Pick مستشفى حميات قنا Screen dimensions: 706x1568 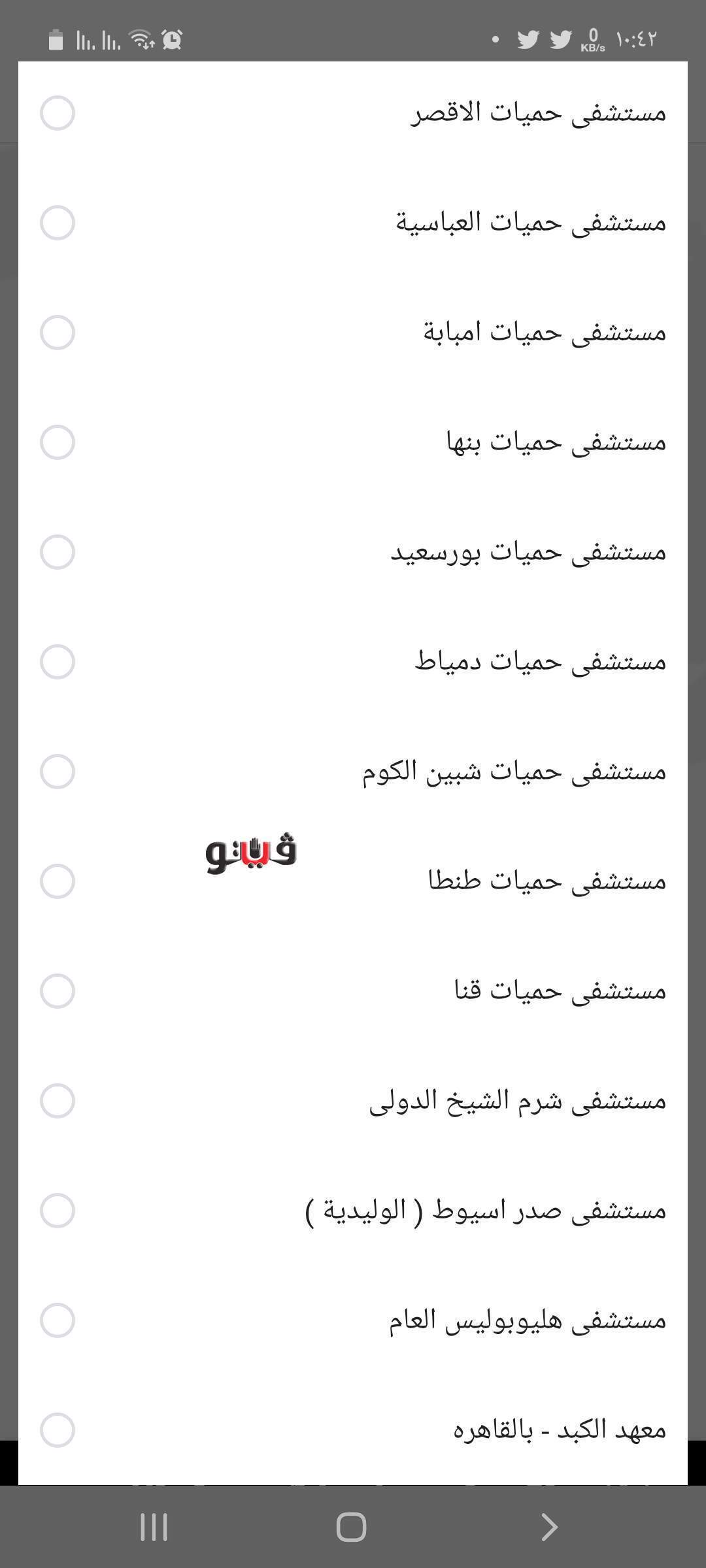tap(58, 991)
